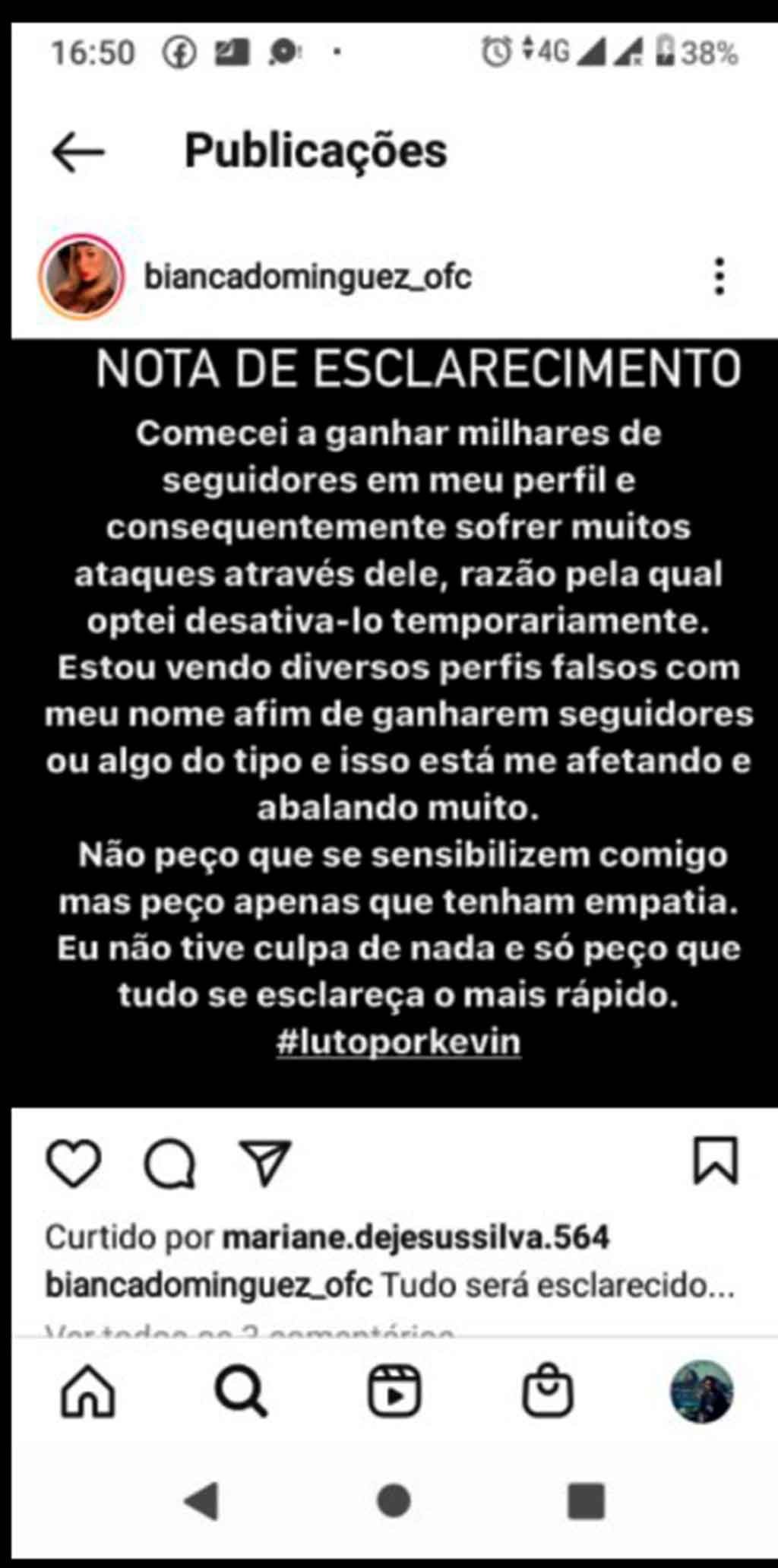The width and height of the screenshot is (778, 1568).
Task: Switch to the Home tab
Action: point(88,1392)
